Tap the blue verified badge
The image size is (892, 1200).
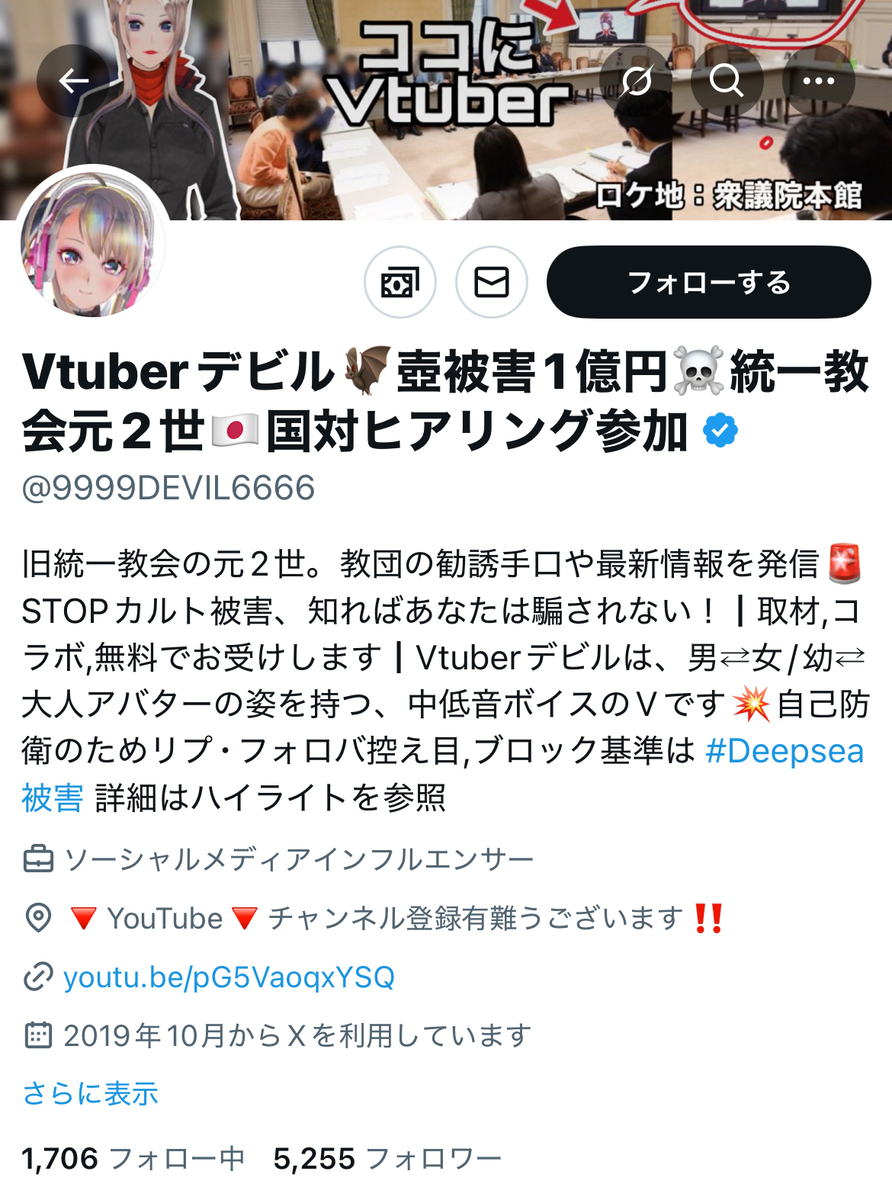(720, 431)
